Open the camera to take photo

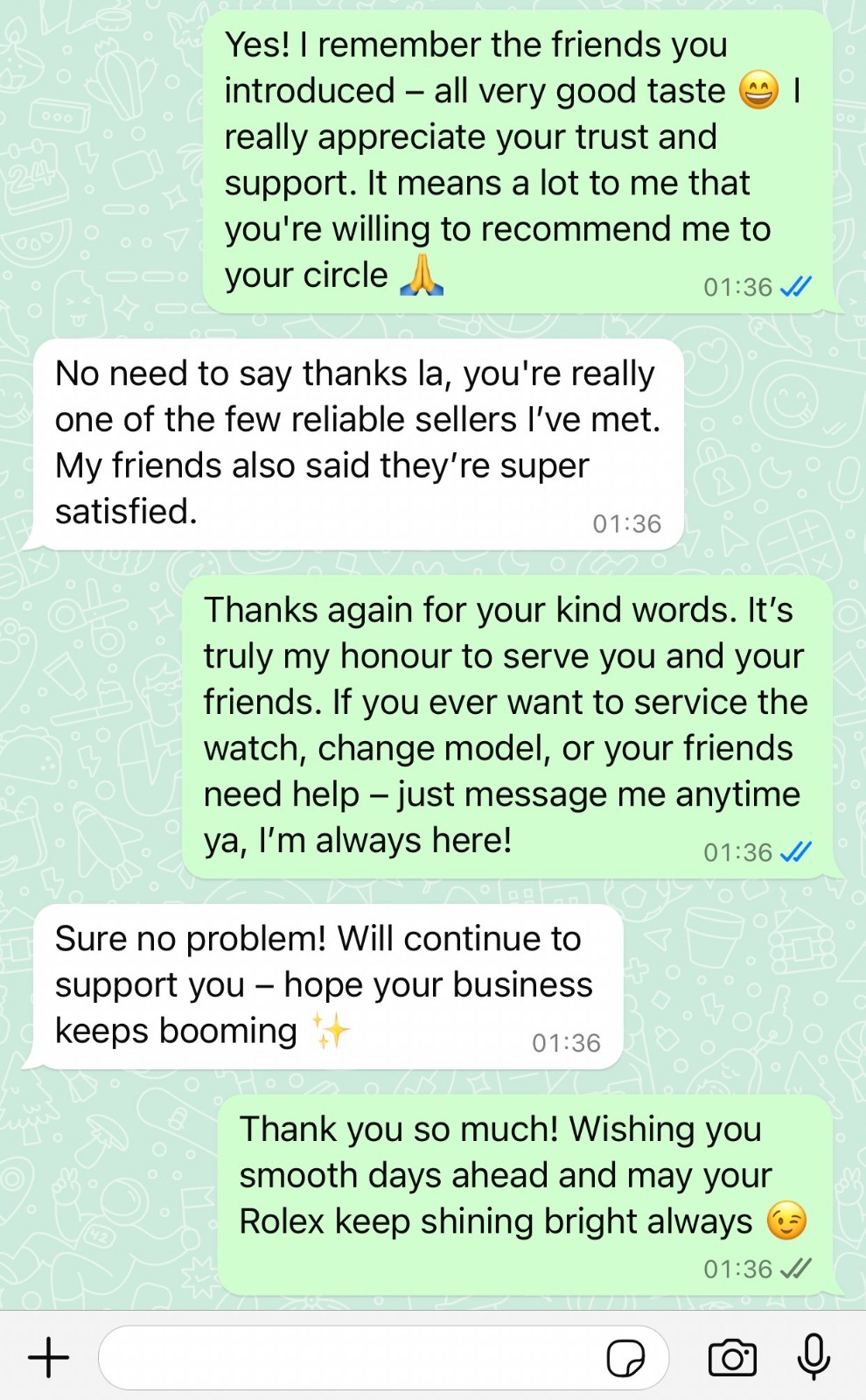[732, 1358]
